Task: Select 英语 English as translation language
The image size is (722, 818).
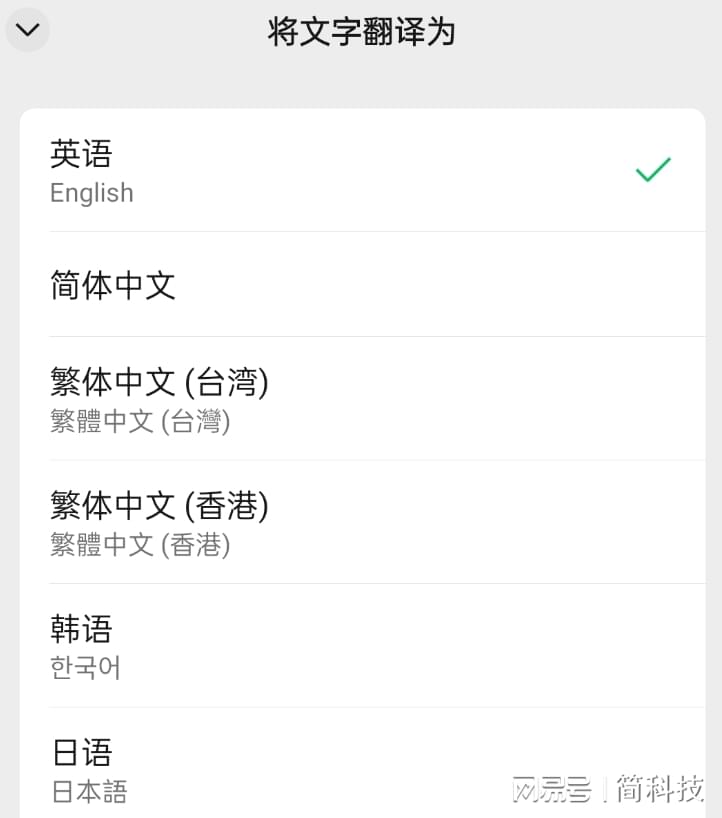Action: [360, 171]
